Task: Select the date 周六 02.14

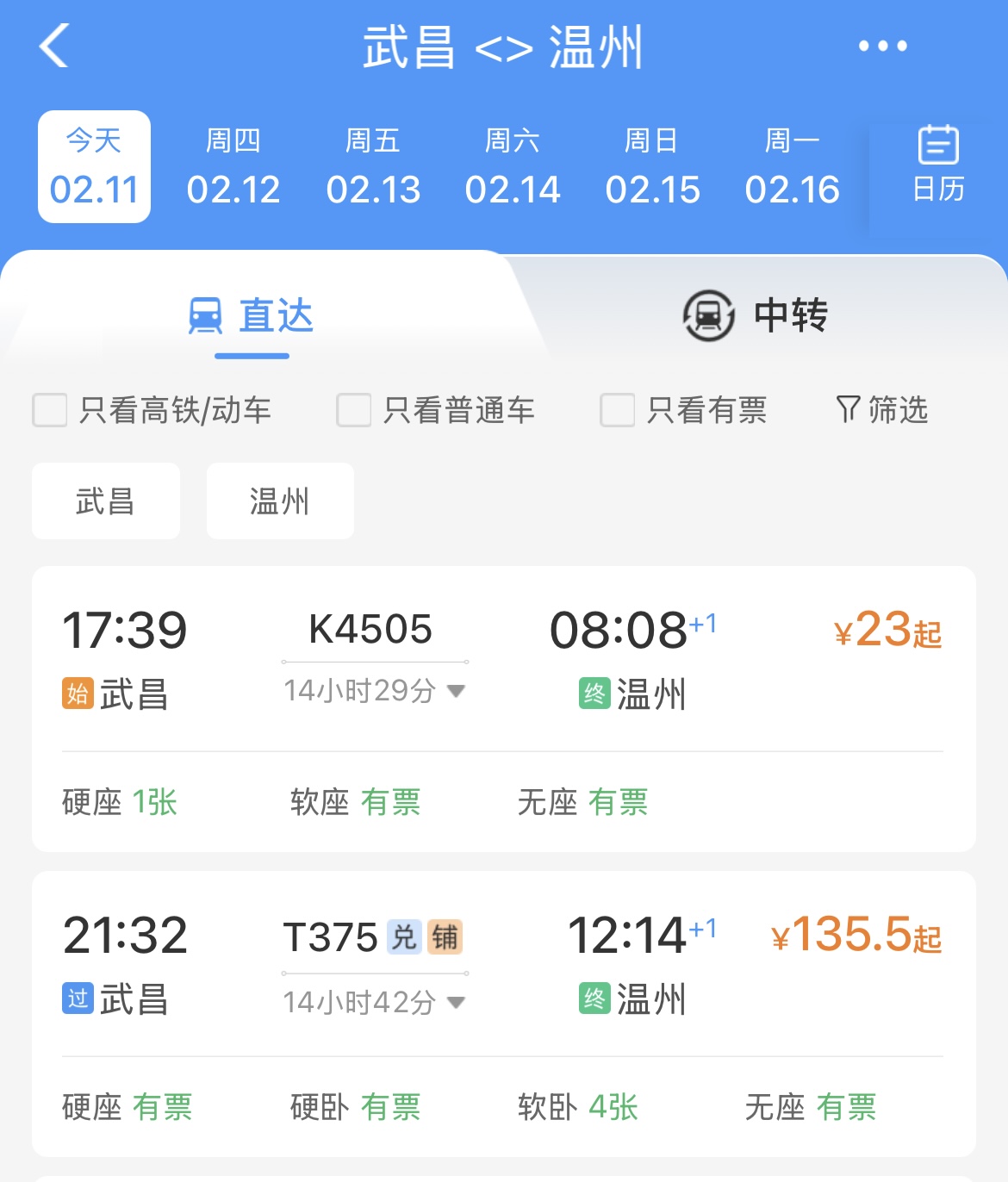Action: click(513, 167)
